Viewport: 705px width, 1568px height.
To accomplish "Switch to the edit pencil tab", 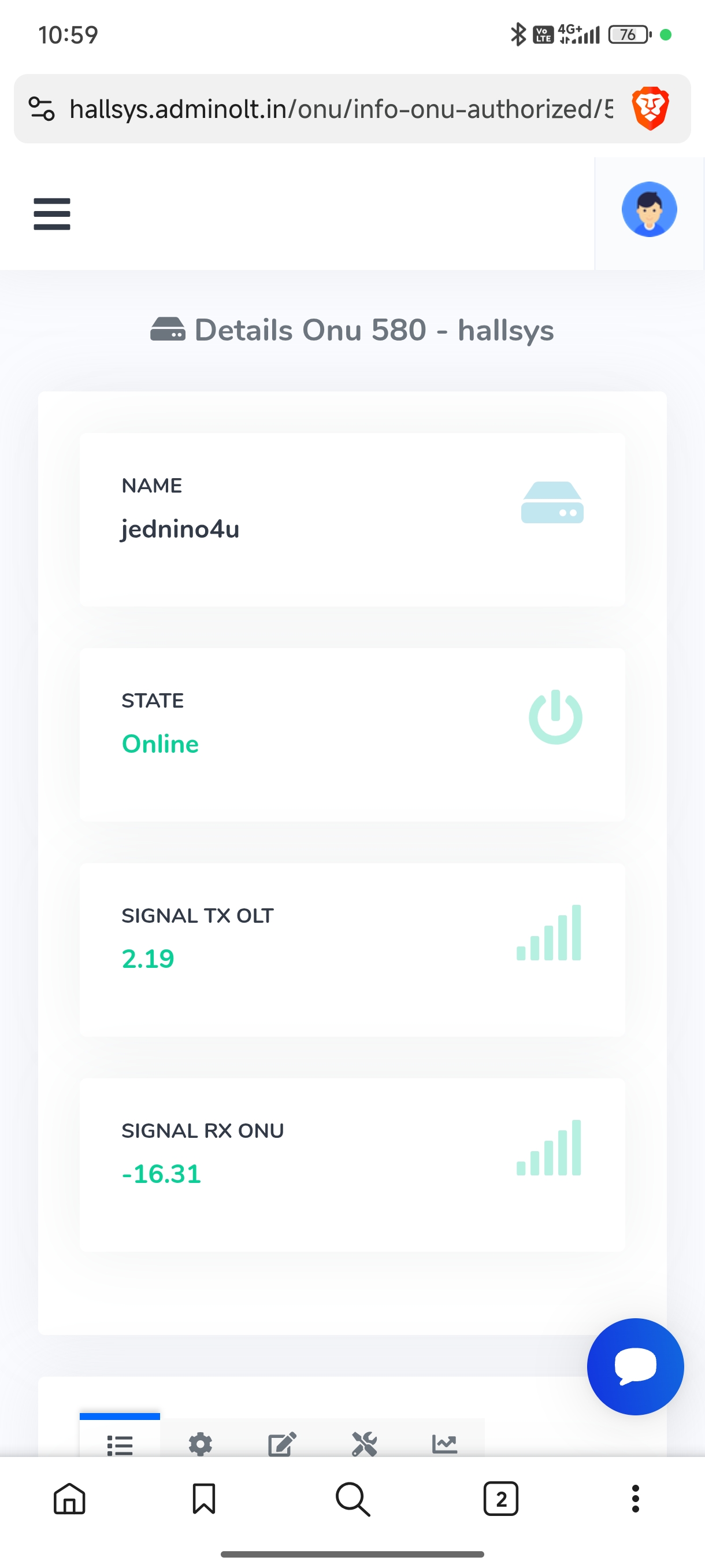I will [282, 1443].
